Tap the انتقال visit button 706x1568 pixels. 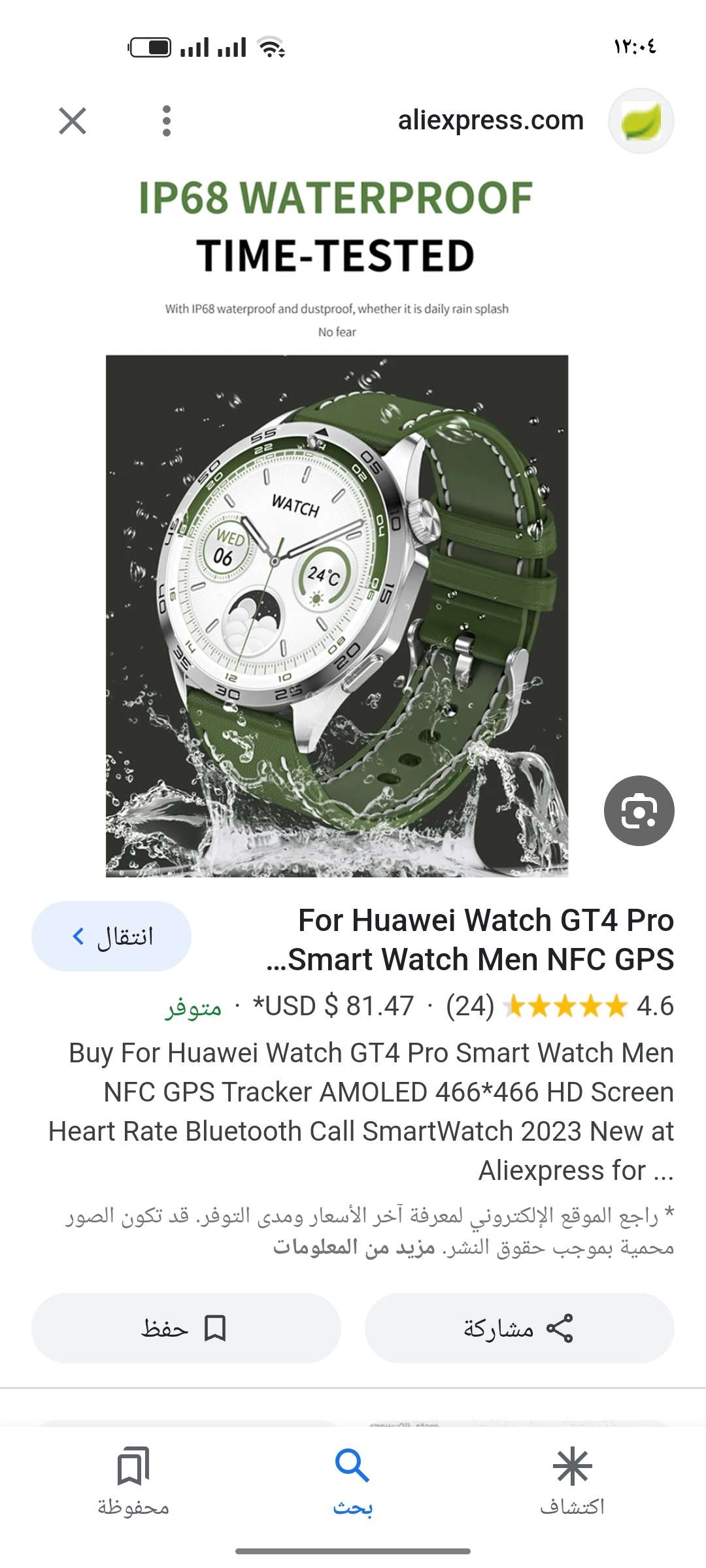coord(112,936)
